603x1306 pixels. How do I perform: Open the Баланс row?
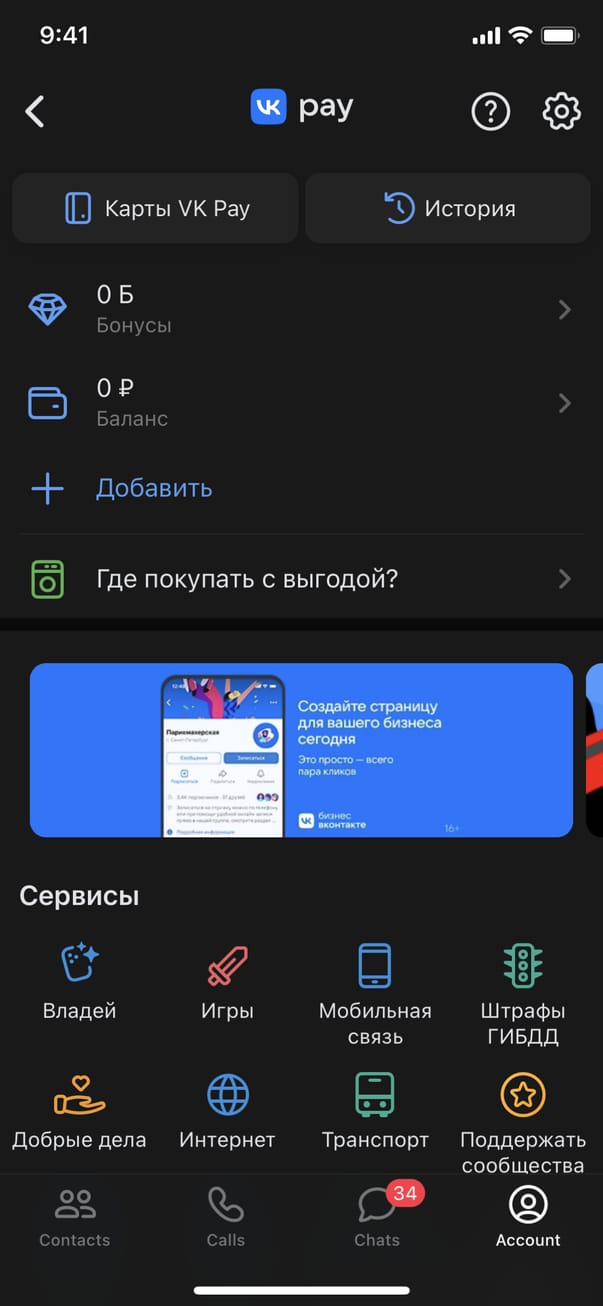(300, 403)
